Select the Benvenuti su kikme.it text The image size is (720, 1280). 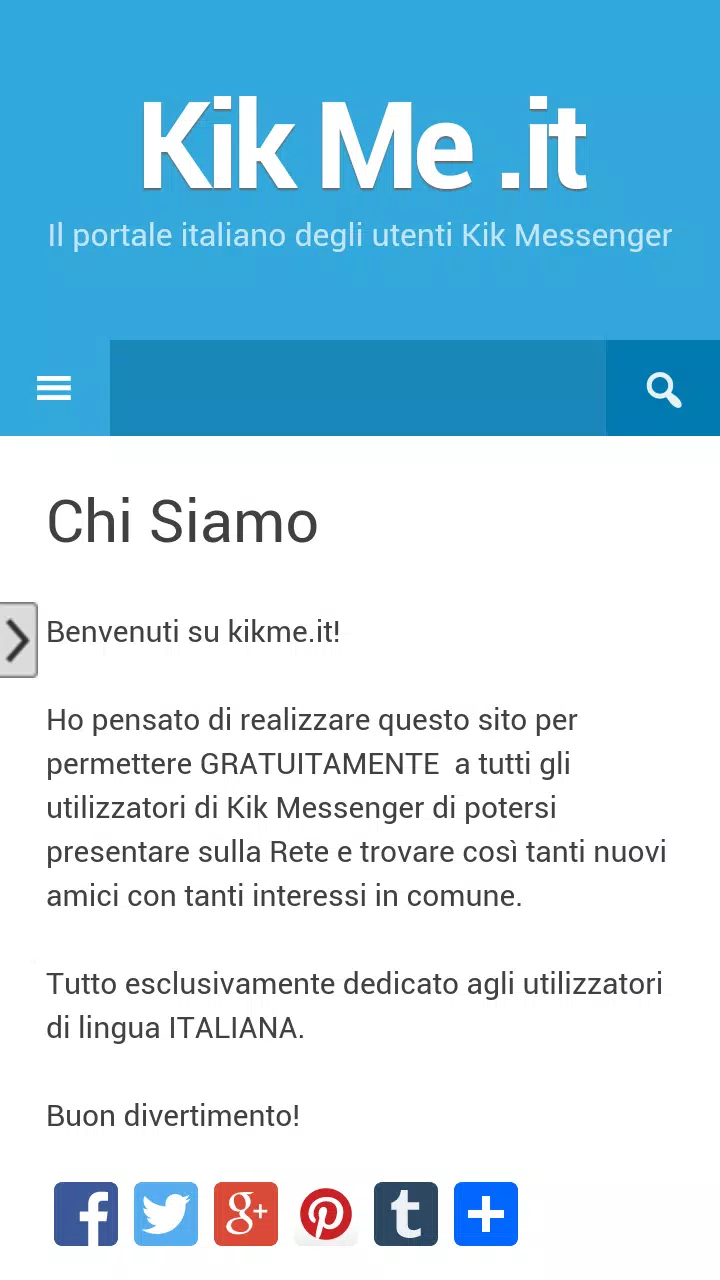(x=193, y=631)
